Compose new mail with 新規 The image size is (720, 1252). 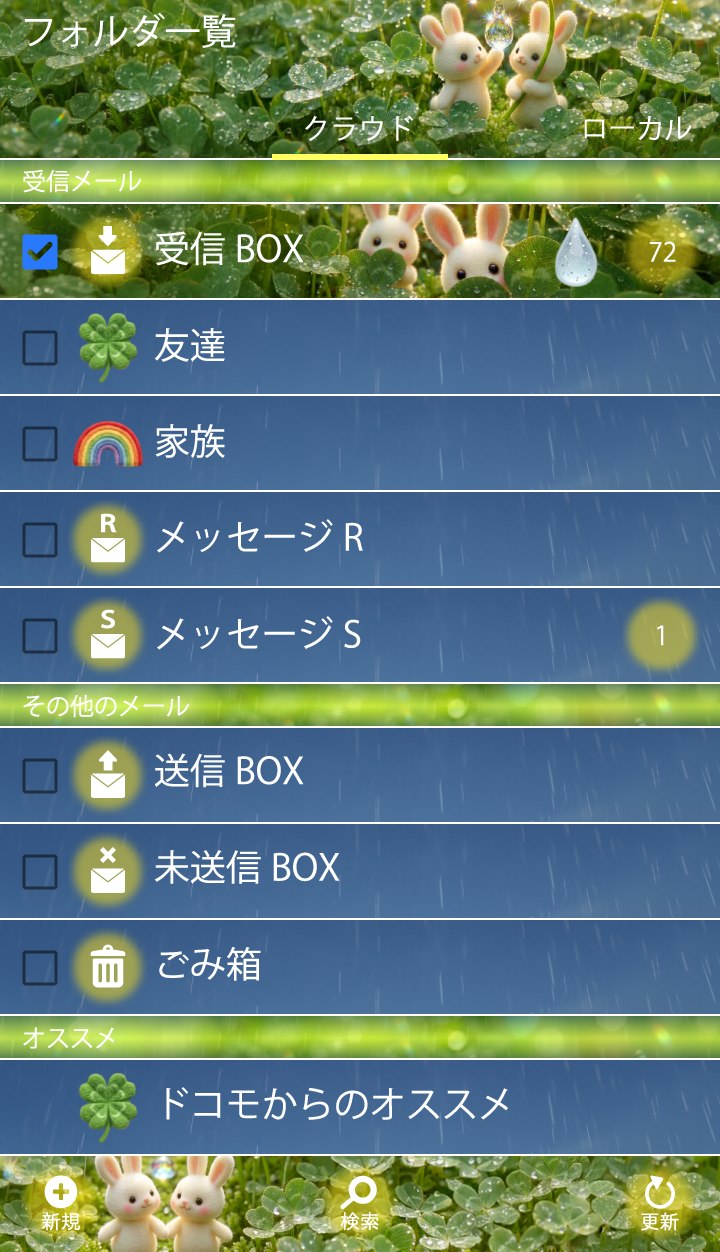tap(61, 1203)
